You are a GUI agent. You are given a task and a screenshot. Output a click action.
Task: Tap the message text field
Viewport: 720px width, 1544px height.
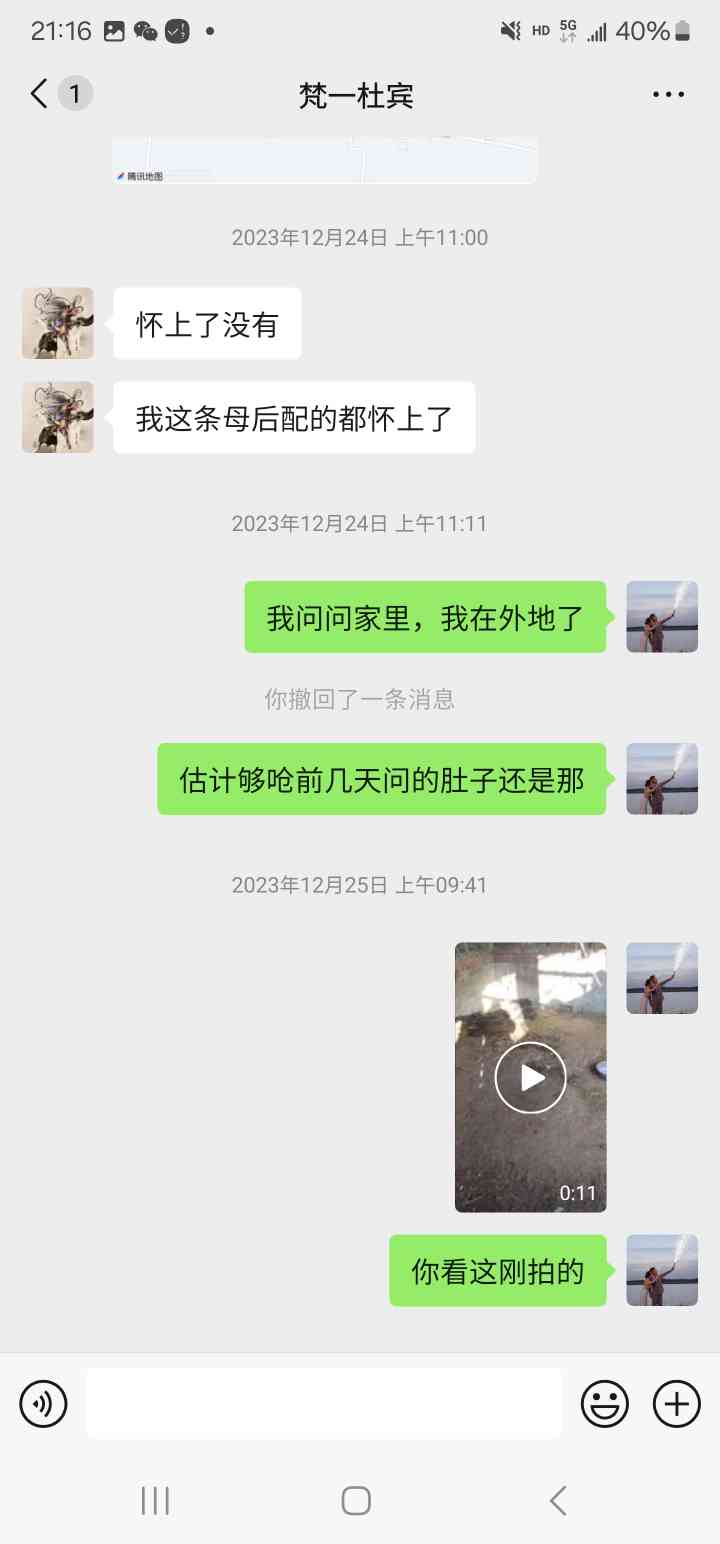(x=324, y=1403)
